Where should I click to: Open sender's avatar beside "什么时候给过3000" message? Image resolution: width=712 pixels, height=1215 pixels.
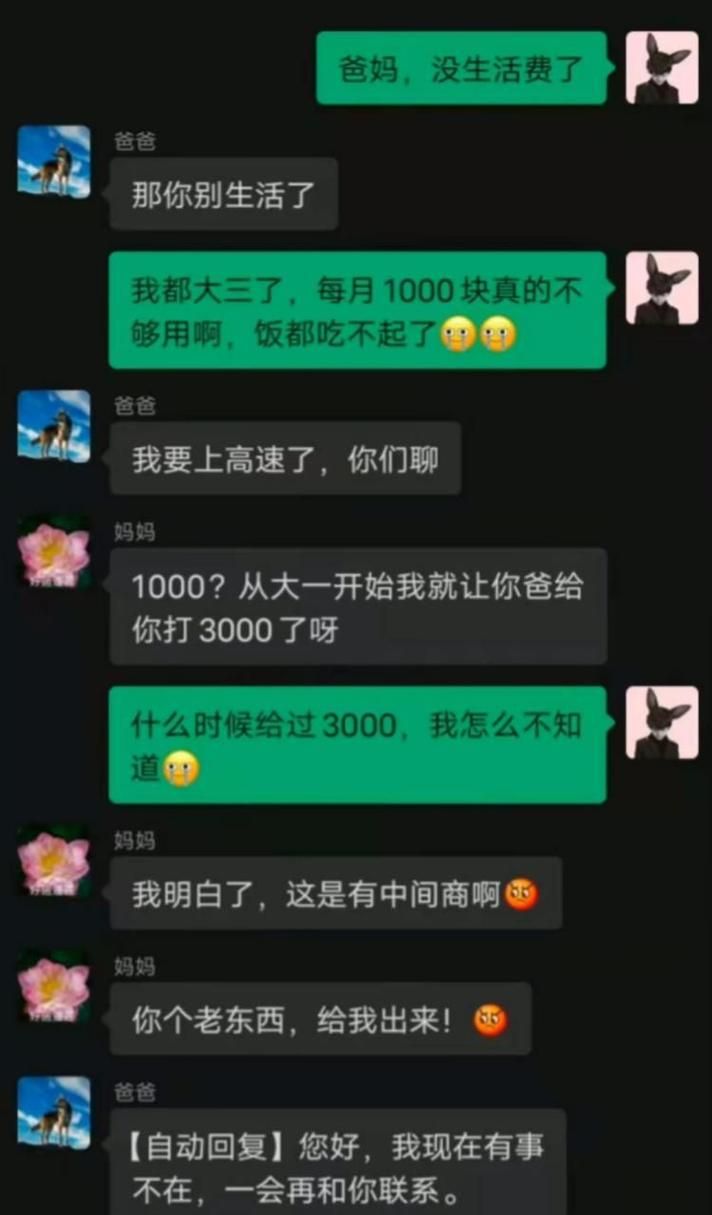click(661, 722)
